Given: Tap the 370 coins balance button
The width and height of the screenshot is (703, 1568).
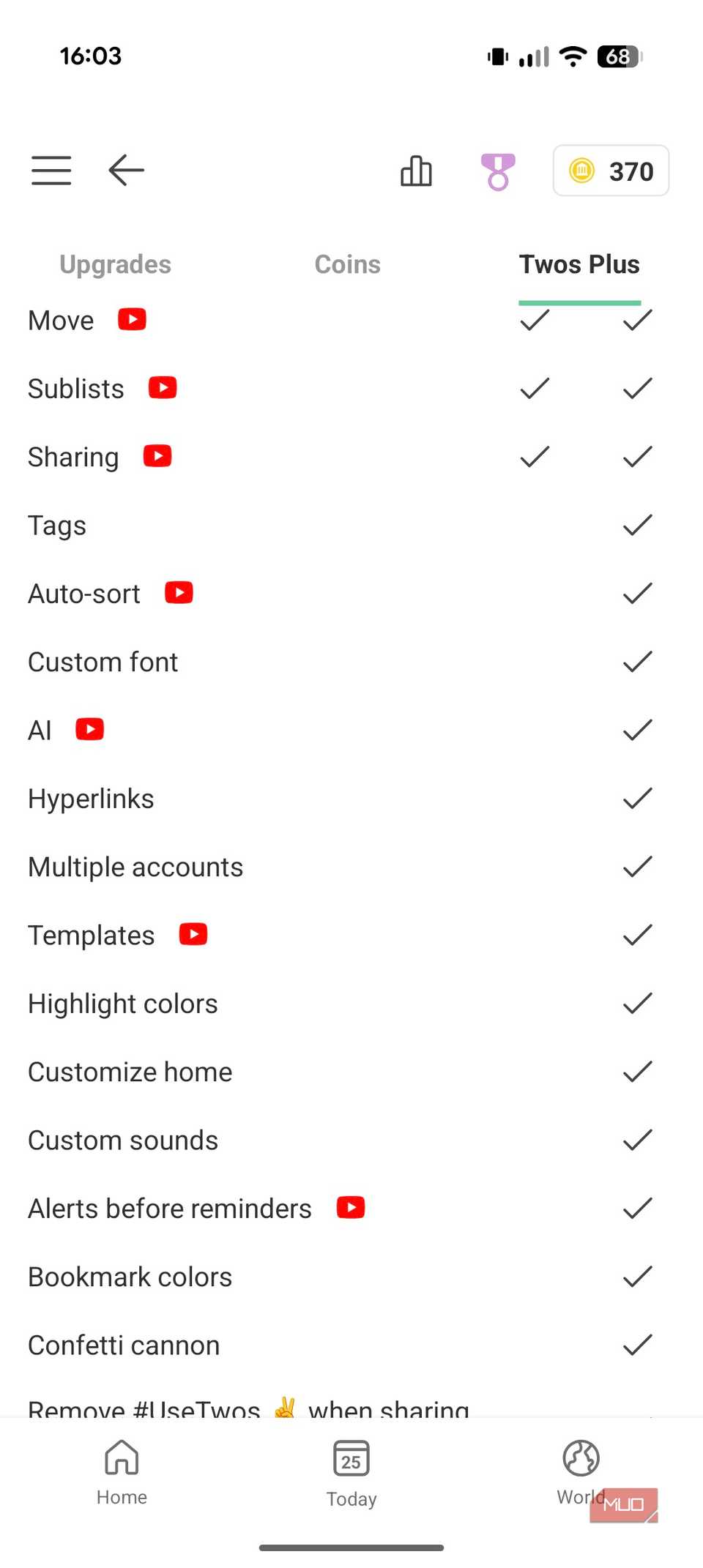Looking at the screenshot, I should tap(611, 171).
